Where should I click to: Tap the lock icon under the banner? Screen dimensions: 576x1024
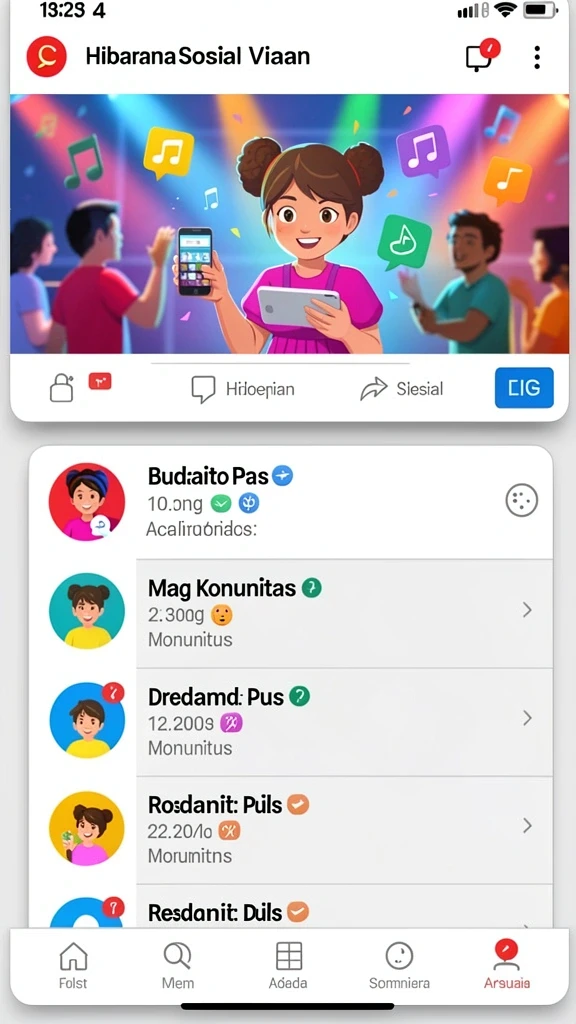(x=61, y=388)
